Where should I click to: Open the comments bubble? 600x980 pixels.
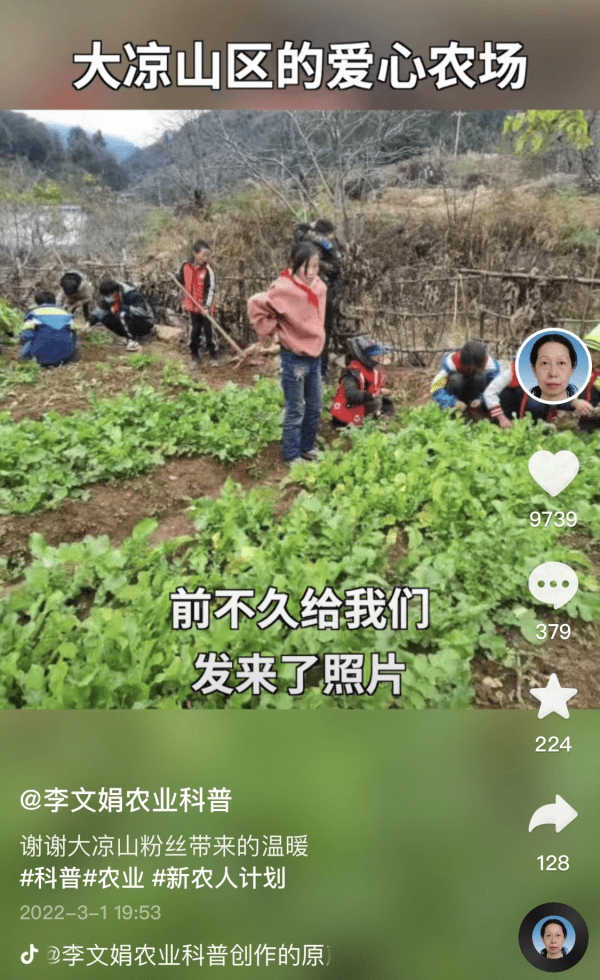(x=553, y=584)
